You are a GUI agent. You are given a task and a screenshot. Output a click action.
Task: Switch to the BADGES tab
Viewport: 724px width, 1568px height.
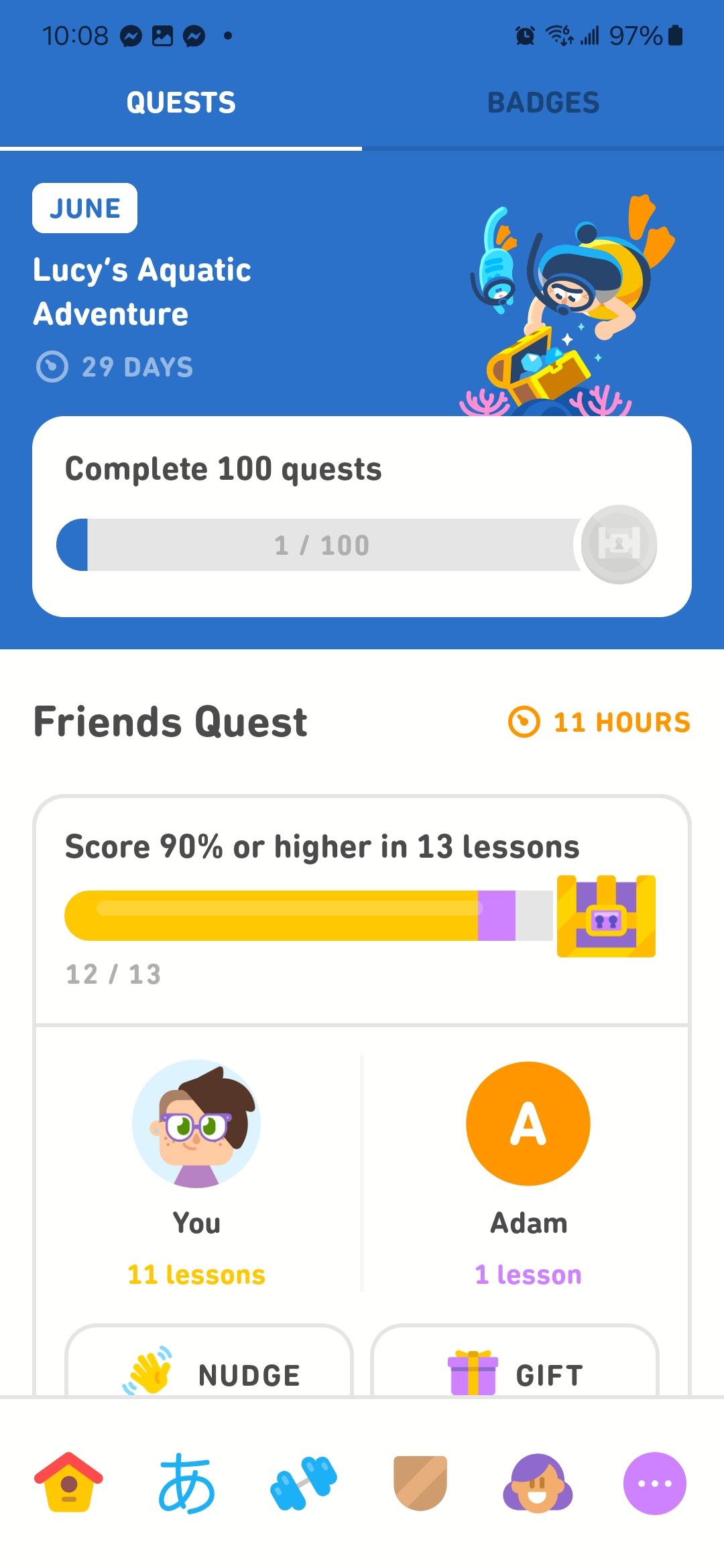543,102
